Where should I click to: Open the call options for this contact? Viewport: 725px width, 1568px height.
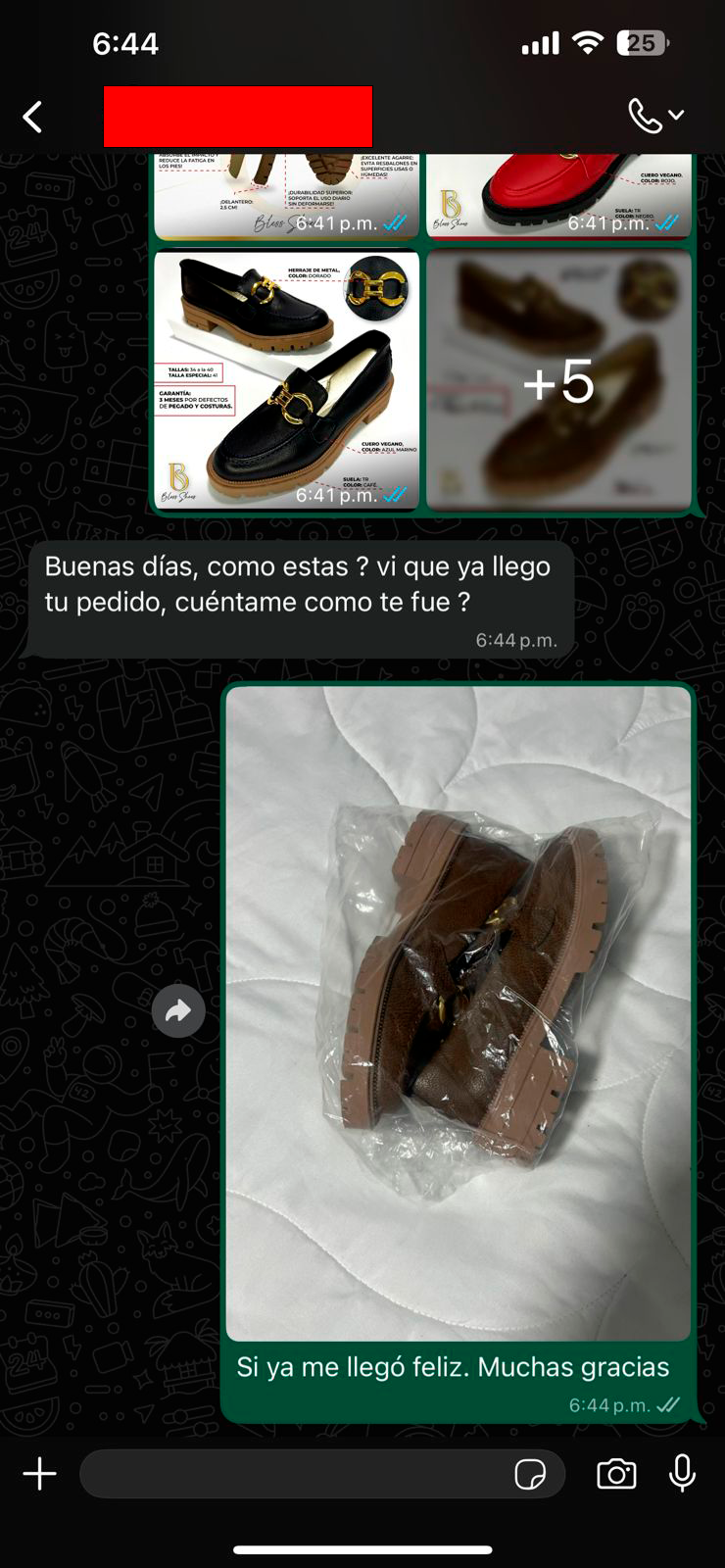[654, 116]
